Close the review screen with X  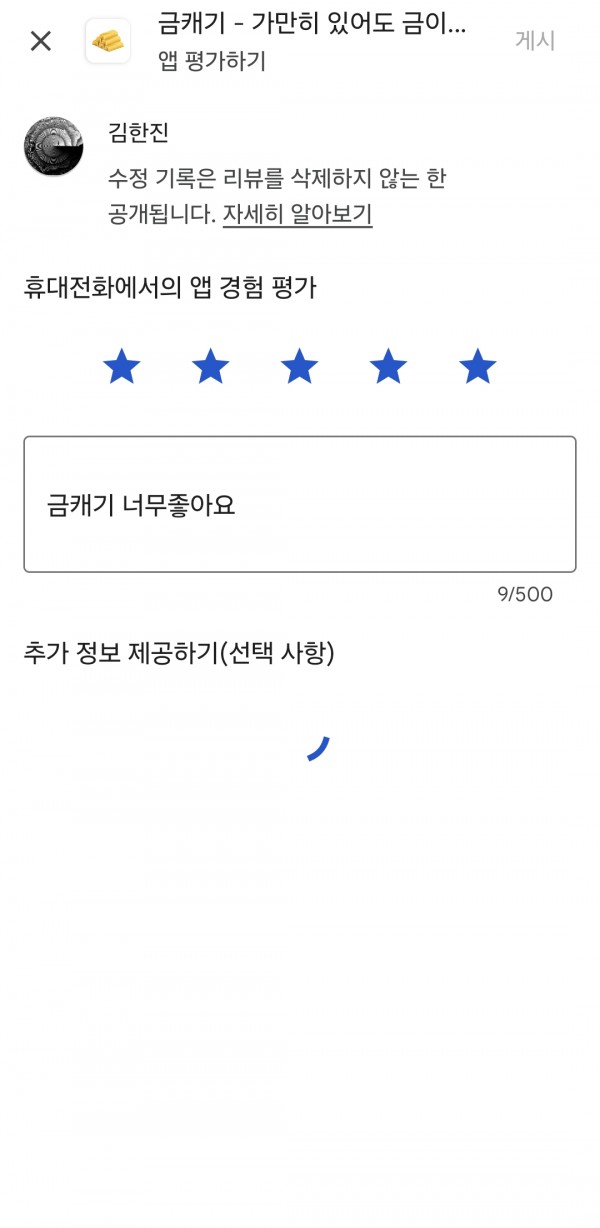pos(40,41)
